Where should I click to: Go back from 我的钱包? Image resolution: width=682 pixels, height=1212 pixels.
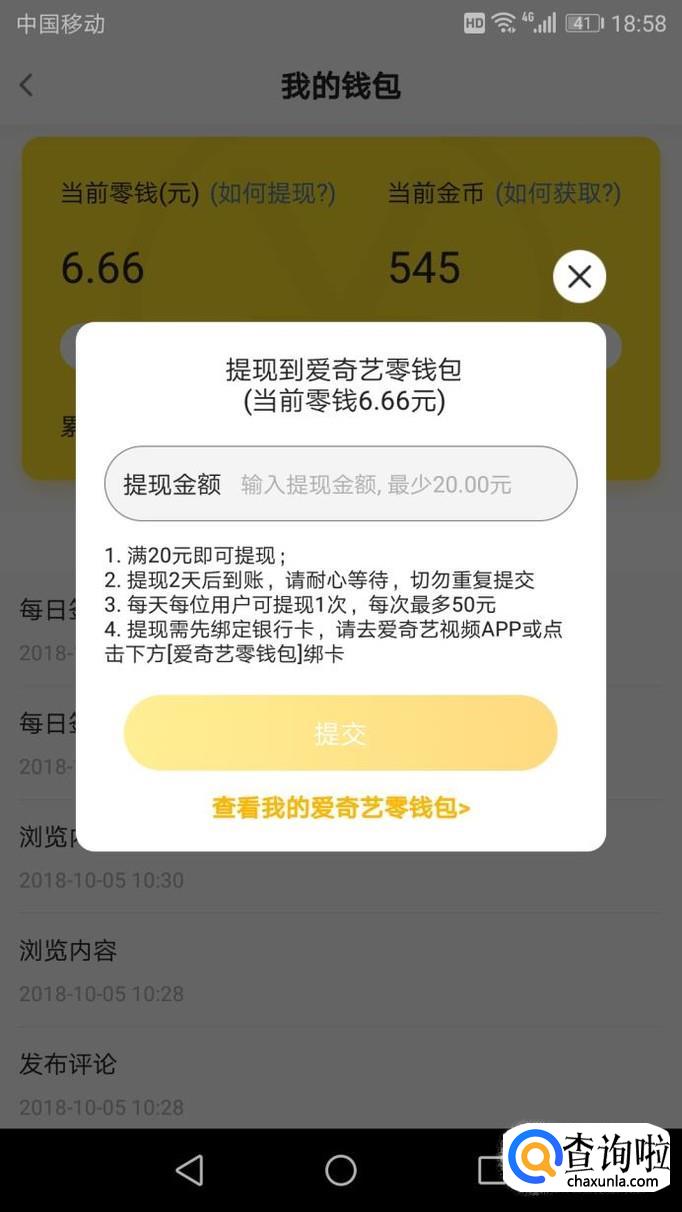pyautogui.click(x=27, y=86)
